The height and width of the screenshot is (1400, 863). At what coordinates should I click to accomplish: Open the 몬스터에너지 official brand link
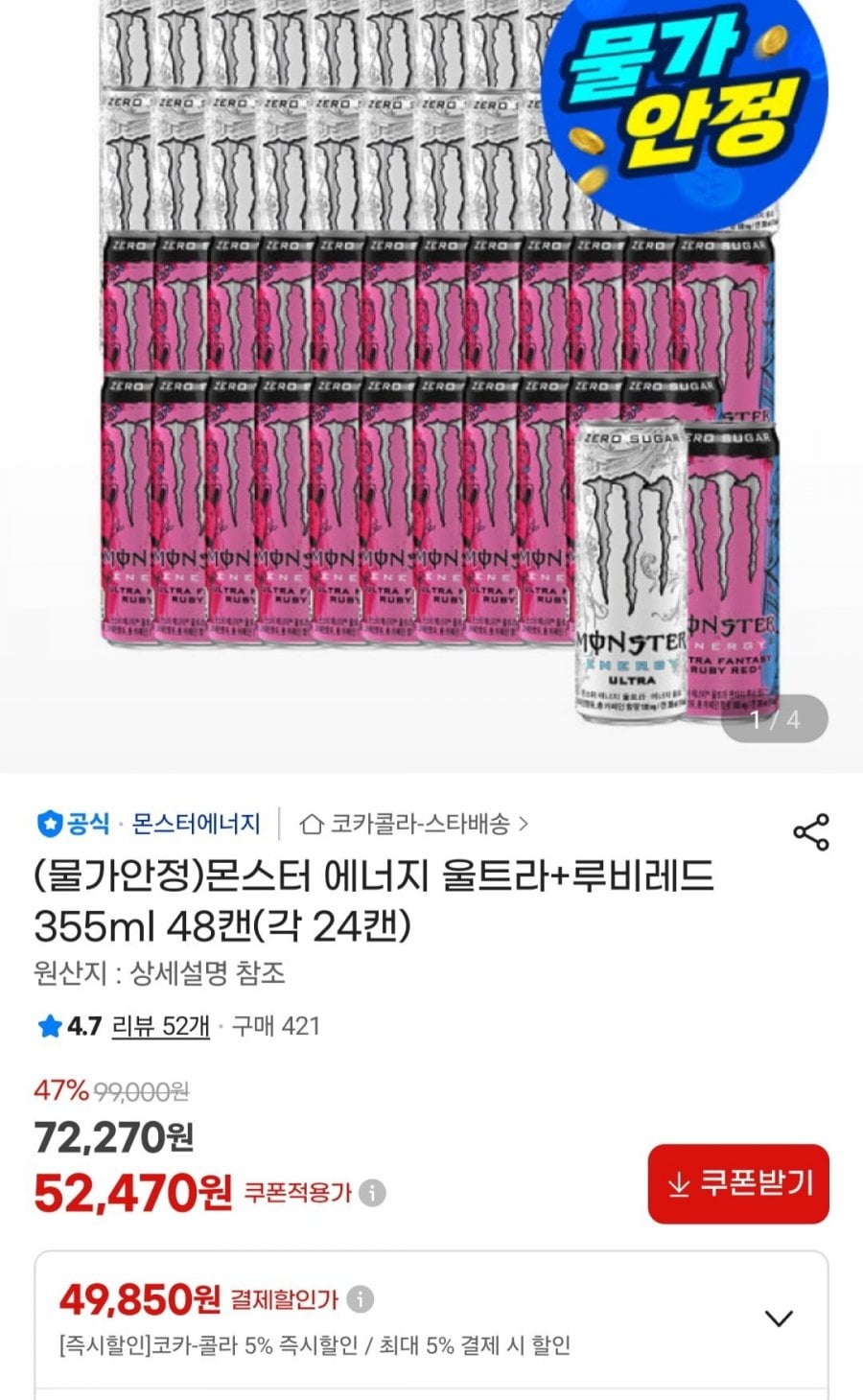(x=196, y=824)
